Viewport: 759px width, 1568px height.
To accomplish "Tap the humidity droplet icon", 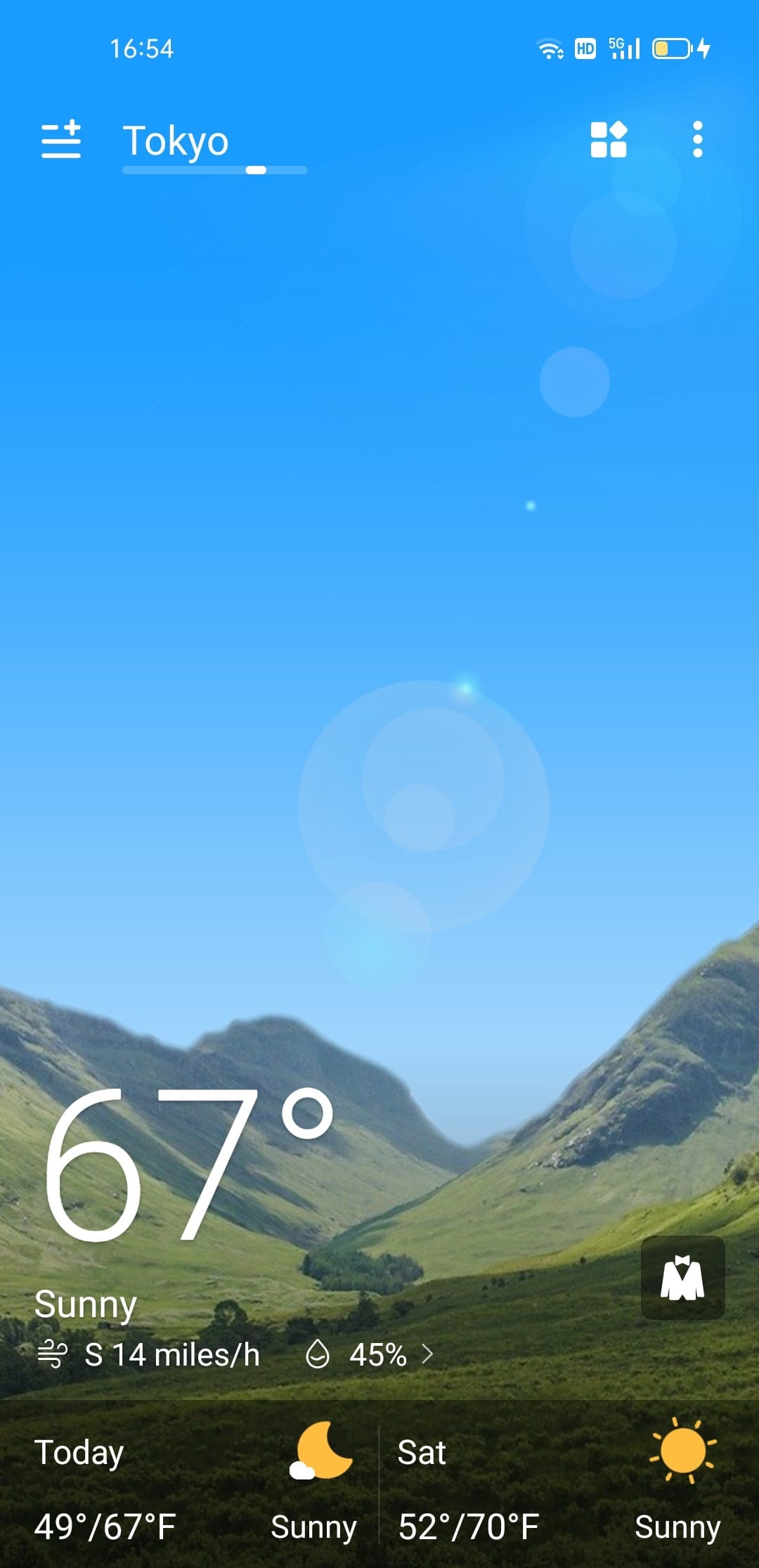I will pos(320,1354).
